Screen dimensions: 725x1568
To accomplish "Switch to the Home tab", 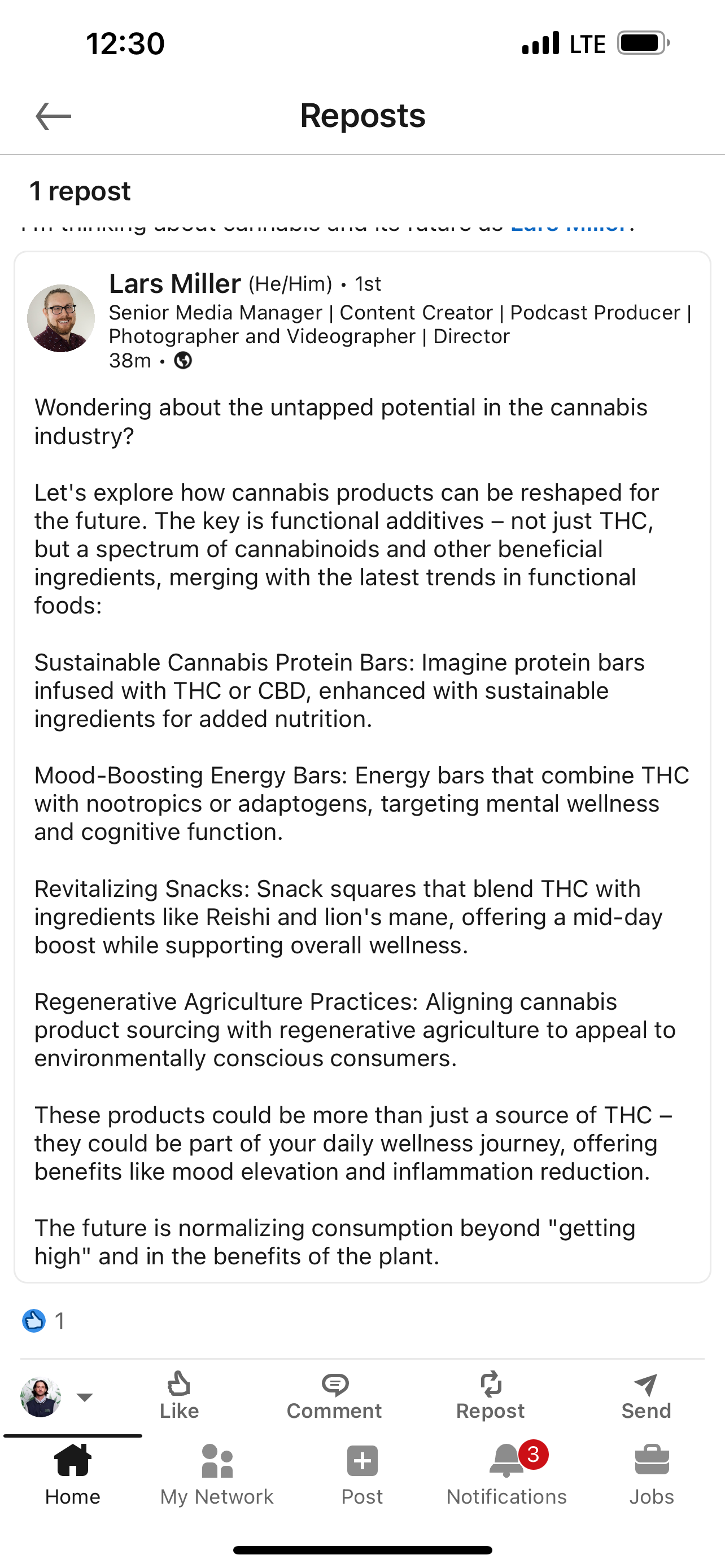I will click(72, 1473).
